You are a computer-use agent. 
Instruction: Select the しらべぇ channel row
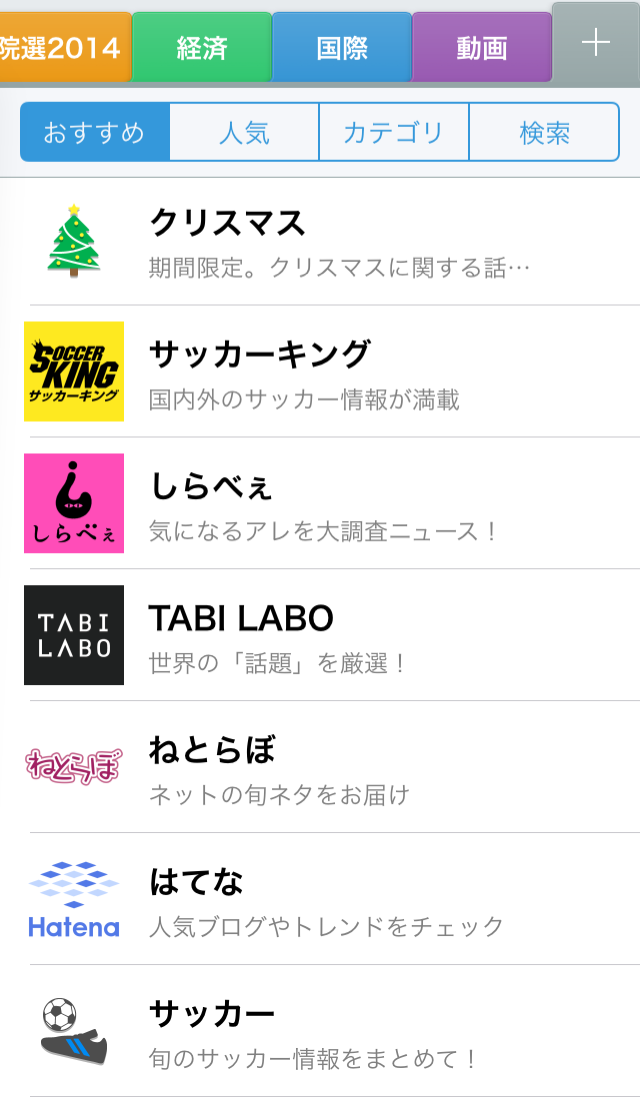pos(320,503)
